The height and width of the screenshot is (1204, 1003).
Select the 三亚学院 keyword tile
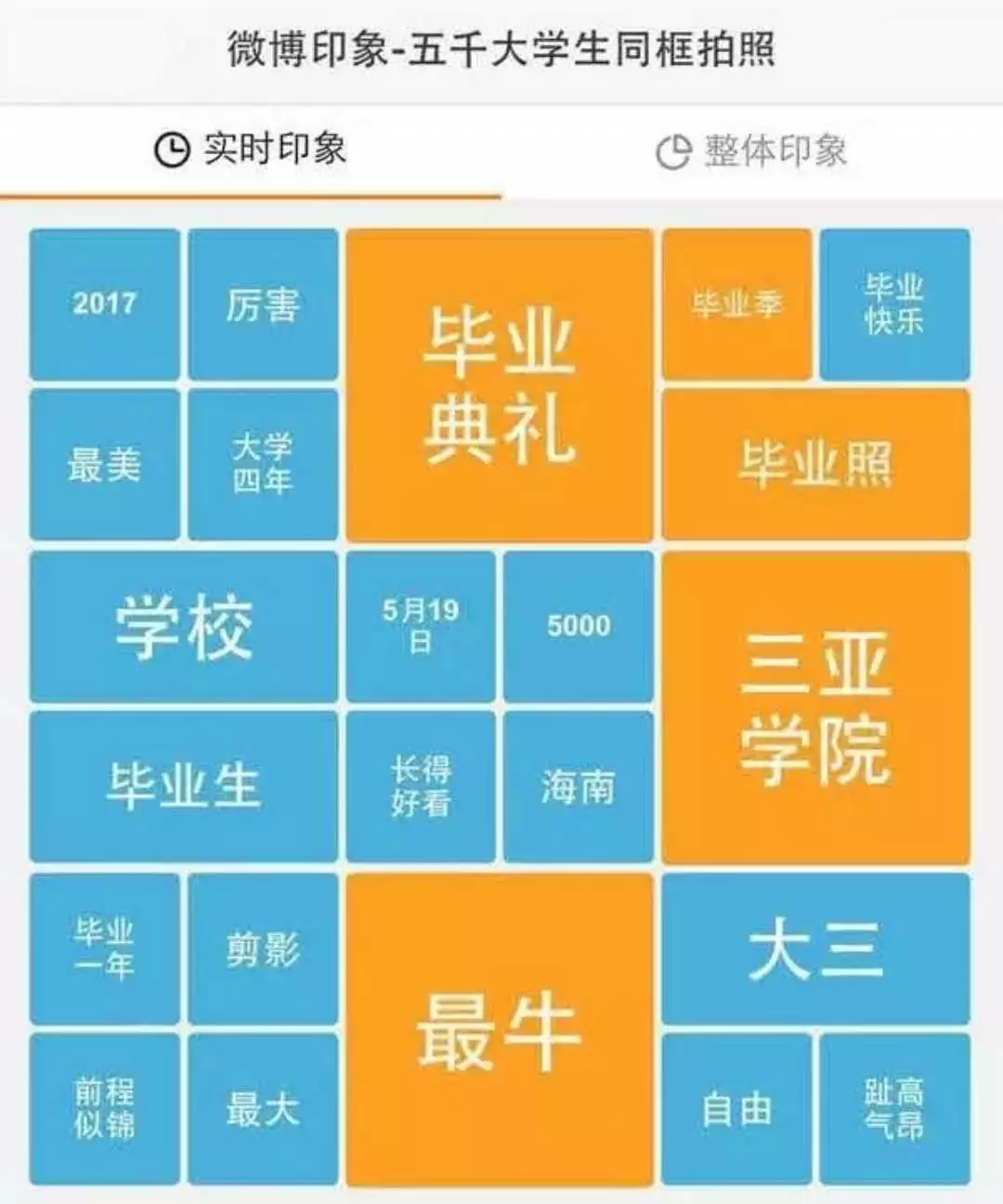817,706
